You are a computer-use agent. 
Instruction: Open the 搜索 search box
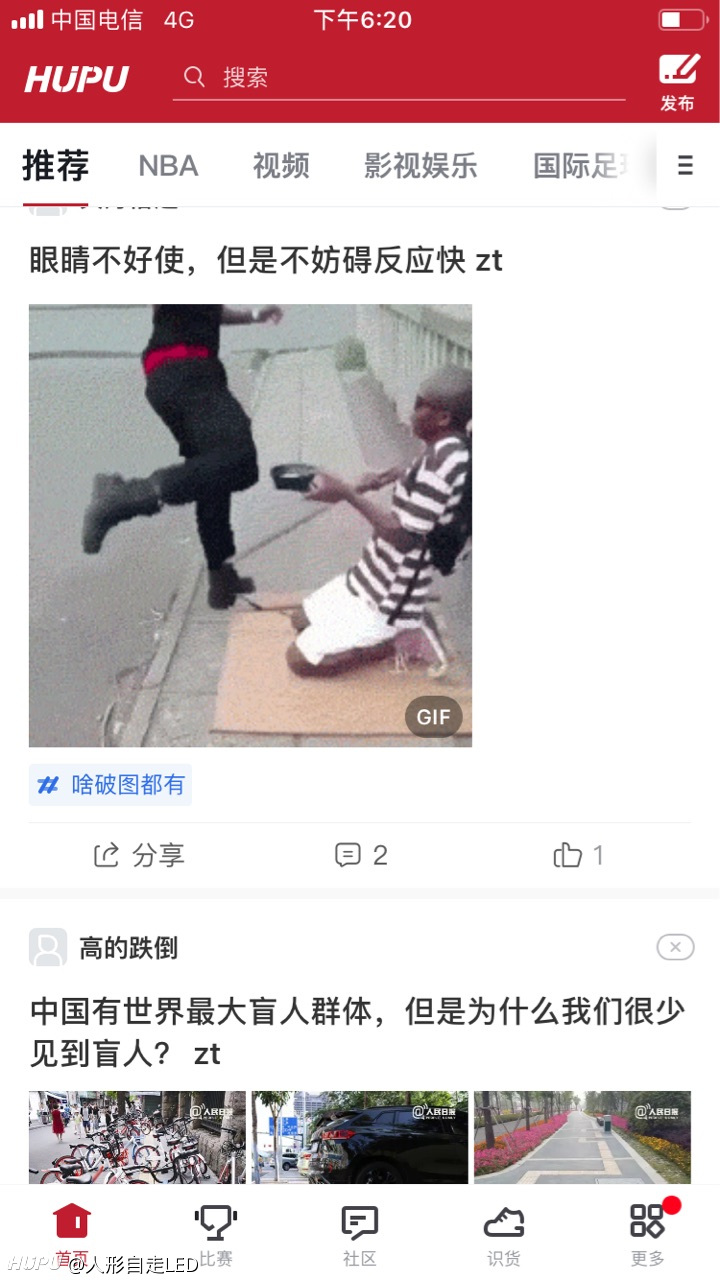(x=399, y=78)
